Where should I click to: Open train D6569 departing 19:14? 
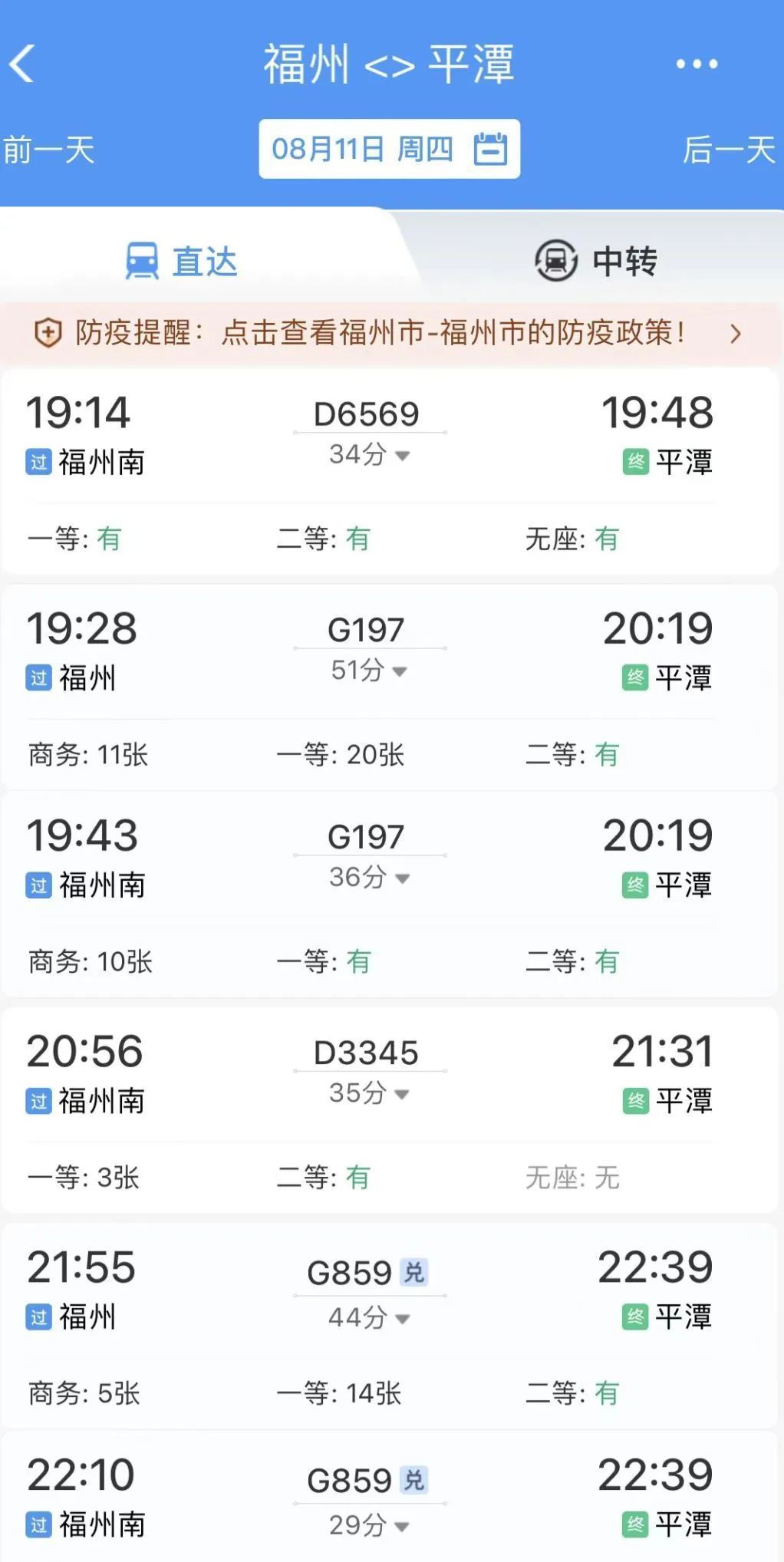pos(390,471)
